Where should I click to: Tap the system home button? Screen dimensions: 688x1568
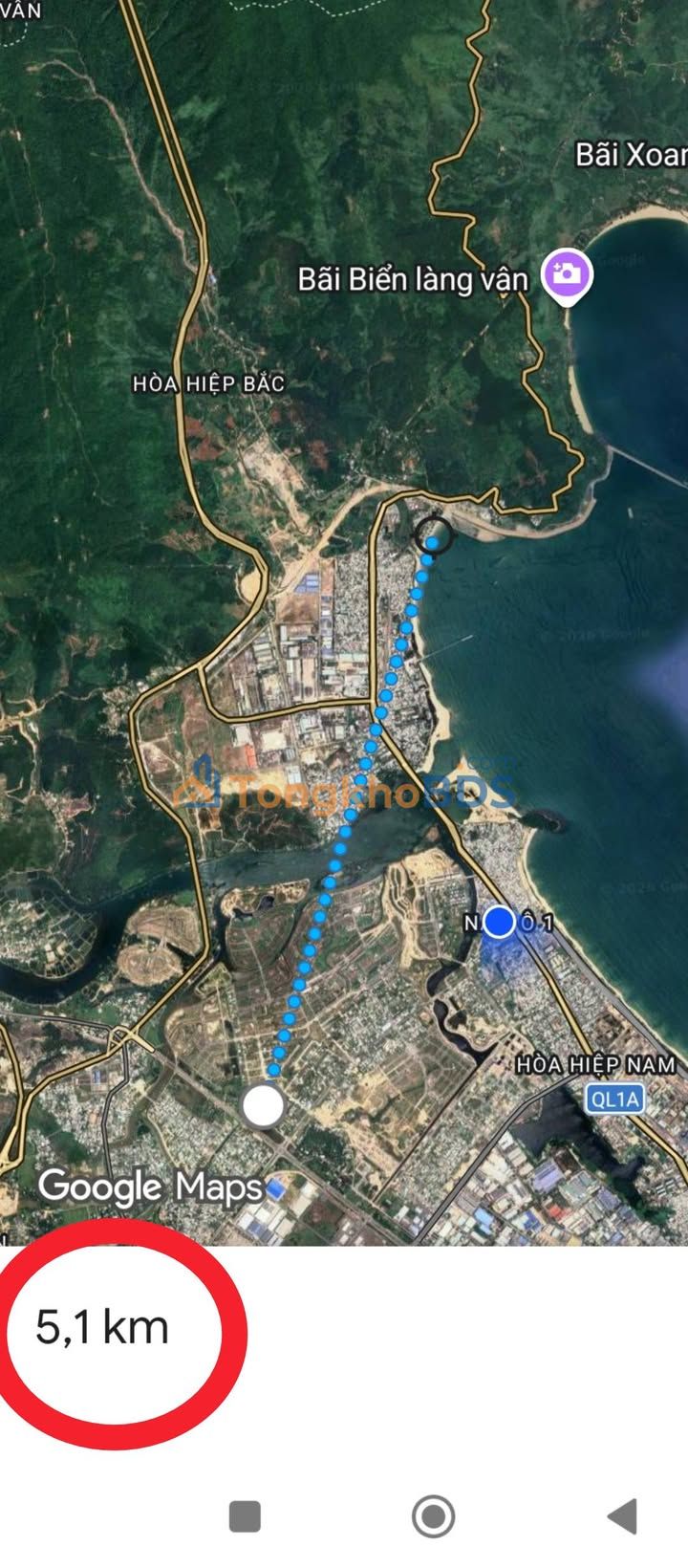[x=433, y=1516]
